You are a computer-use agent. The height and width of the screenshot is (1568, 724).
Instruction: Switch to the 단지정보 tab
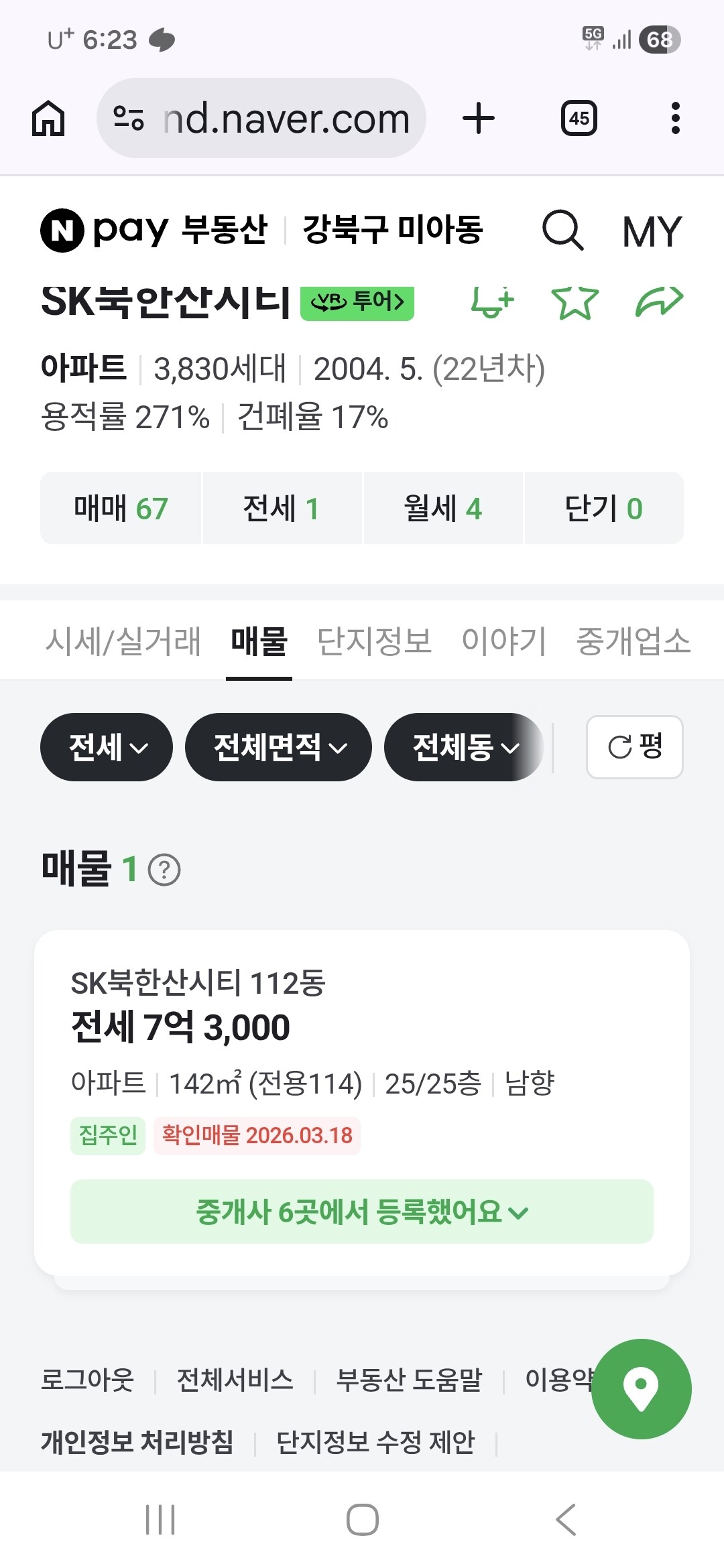[374, 641]
